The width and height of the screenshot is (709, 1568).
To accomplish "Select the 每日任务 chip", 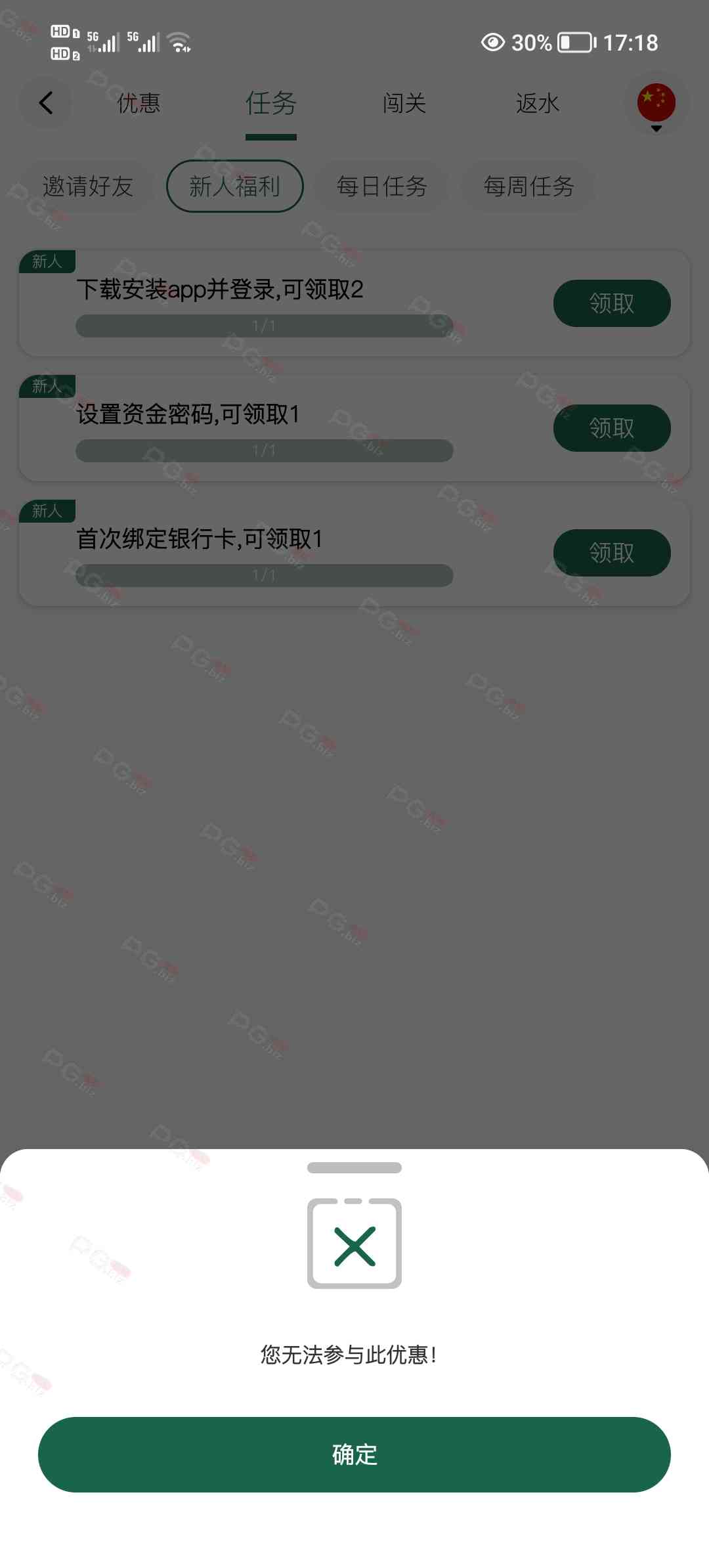I will click(382, 186).
